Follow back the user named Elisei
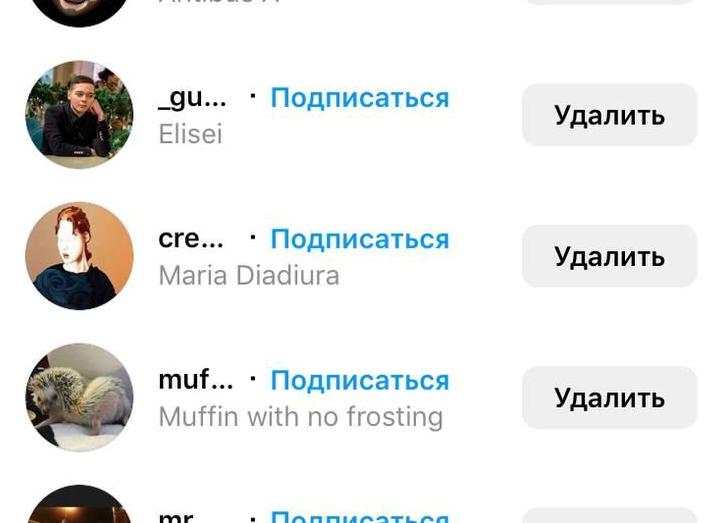Viewport: 722px width, 523px height. click(x=359, y=98)
